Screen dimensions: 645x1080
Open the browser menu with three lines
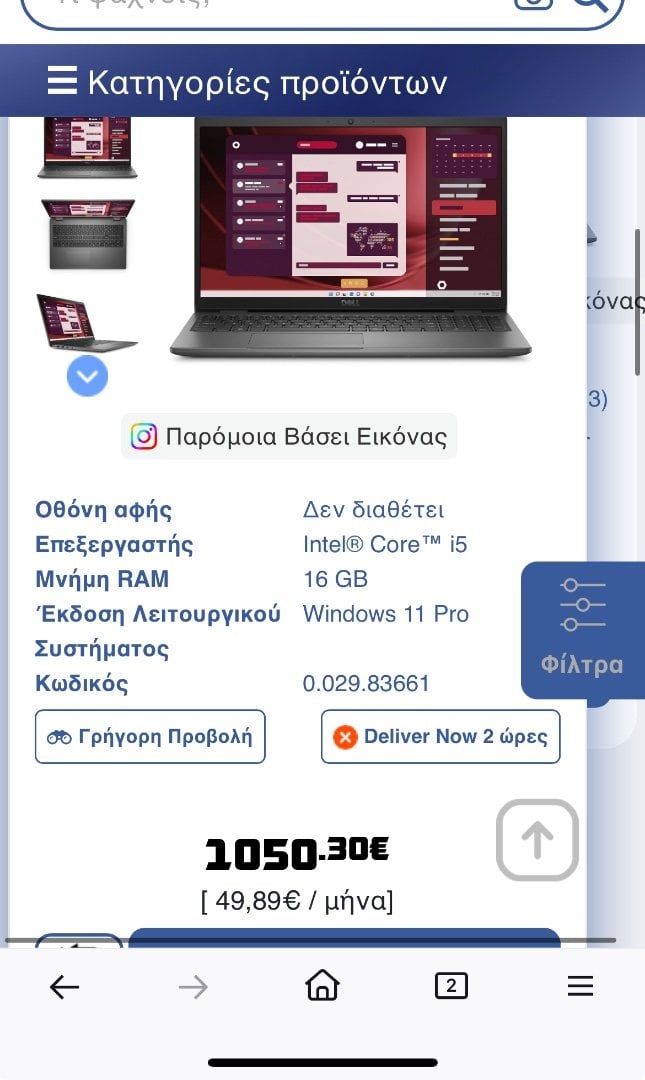[580, 986]
